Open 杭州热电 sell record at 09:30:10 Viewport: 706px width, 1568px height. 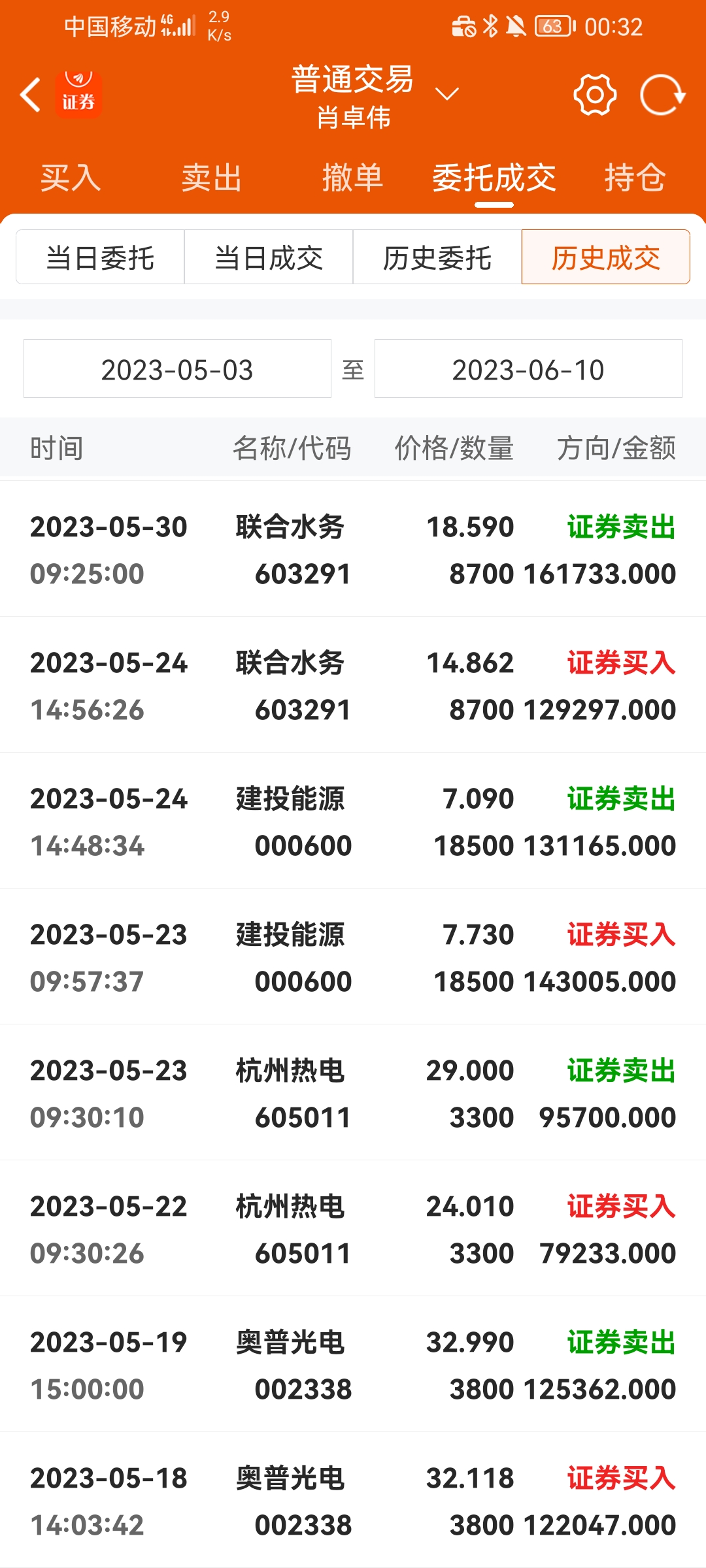pyautogui.click(x=353, y=1094)
